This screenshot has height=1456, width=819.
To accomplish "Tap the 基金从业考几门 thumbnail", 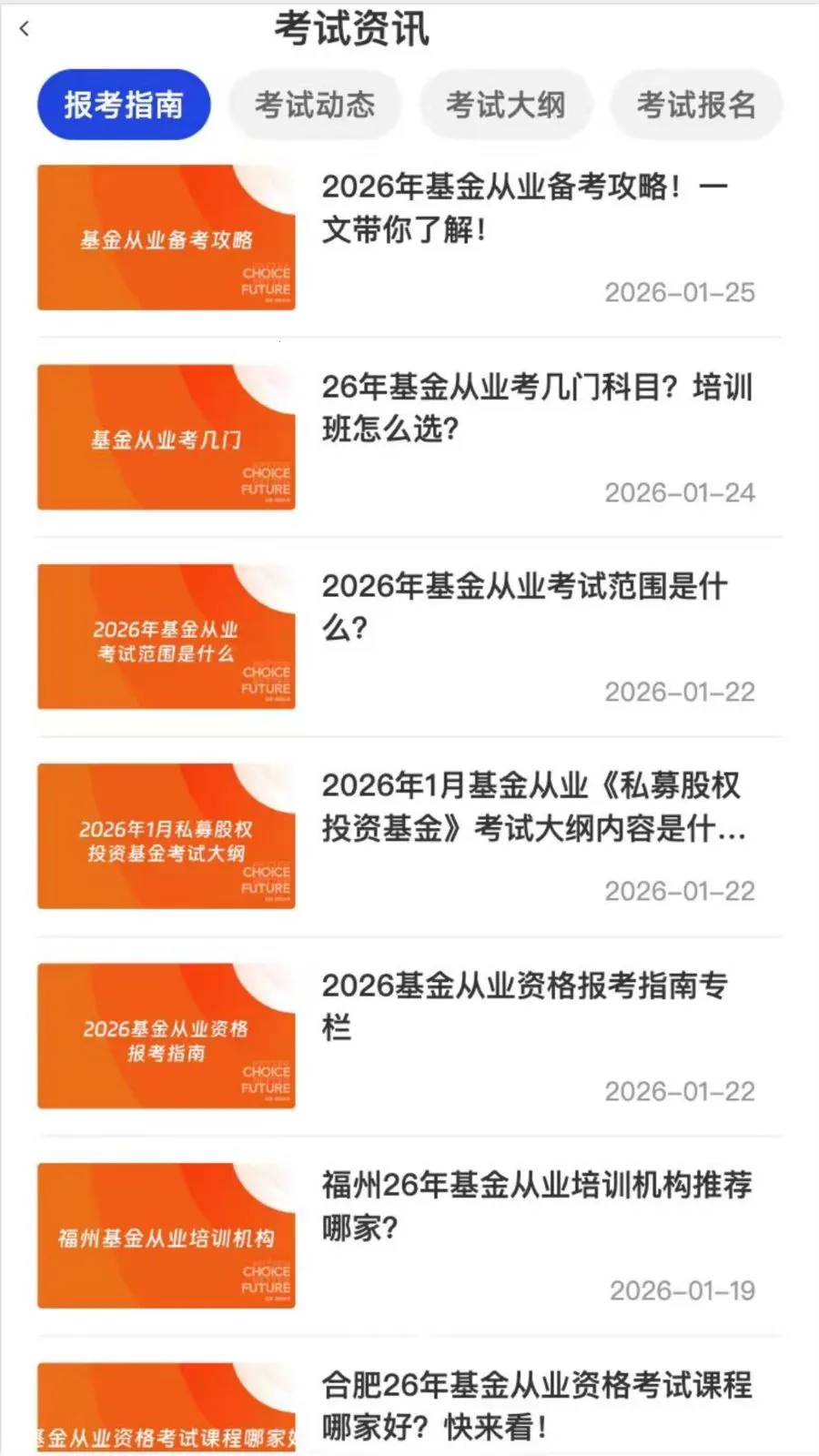I will [166, 437].
